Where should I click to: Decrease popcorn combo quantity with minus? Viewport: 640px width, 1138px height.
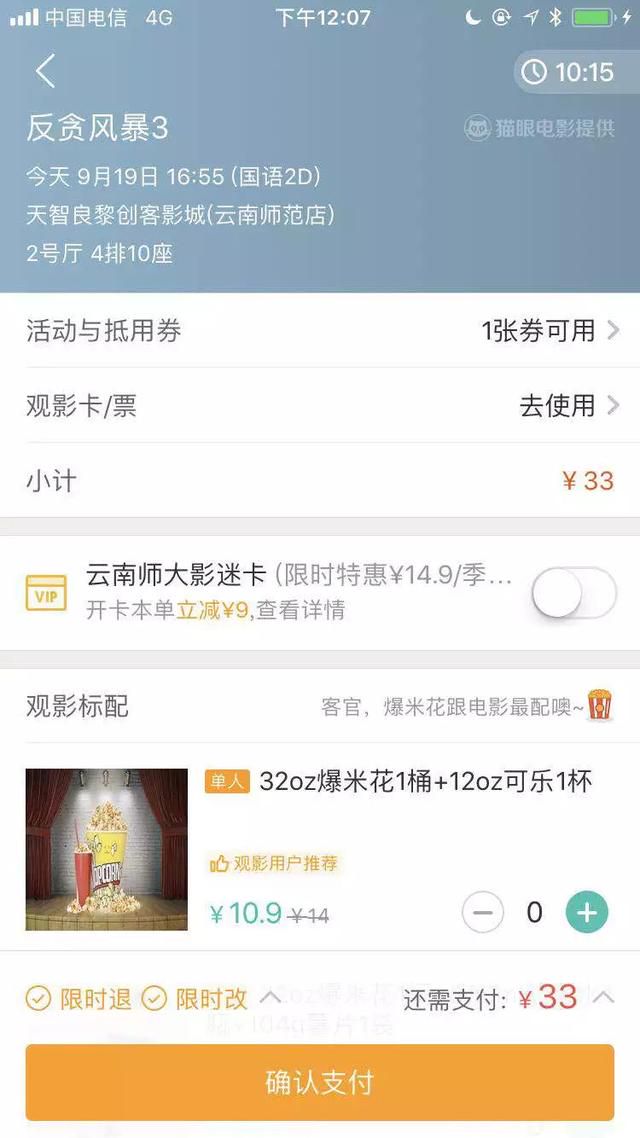tap(482, 912)
